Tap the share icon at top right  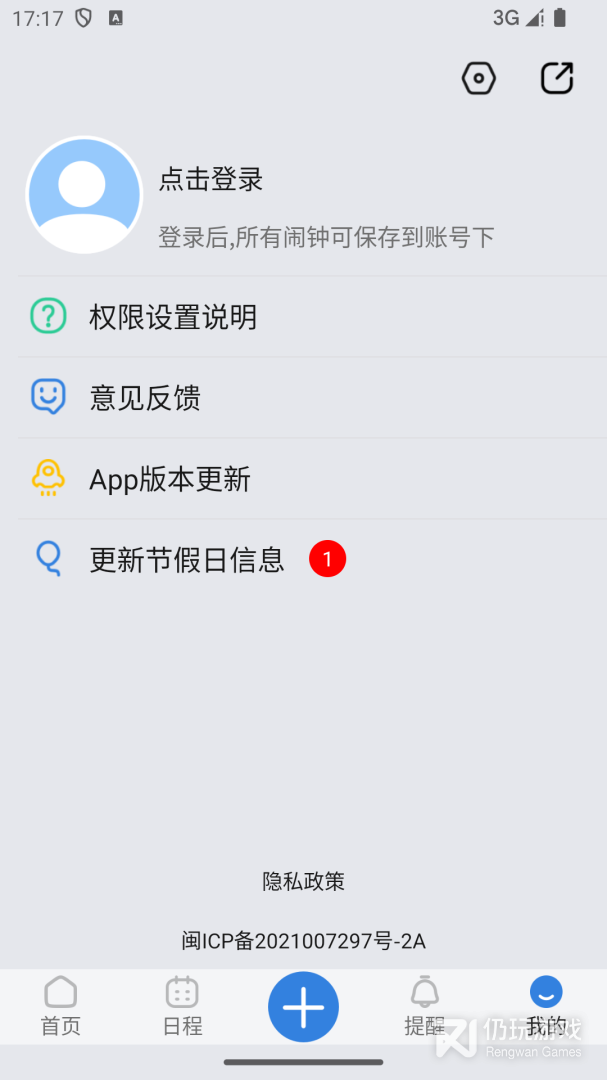tap(557, 78)
